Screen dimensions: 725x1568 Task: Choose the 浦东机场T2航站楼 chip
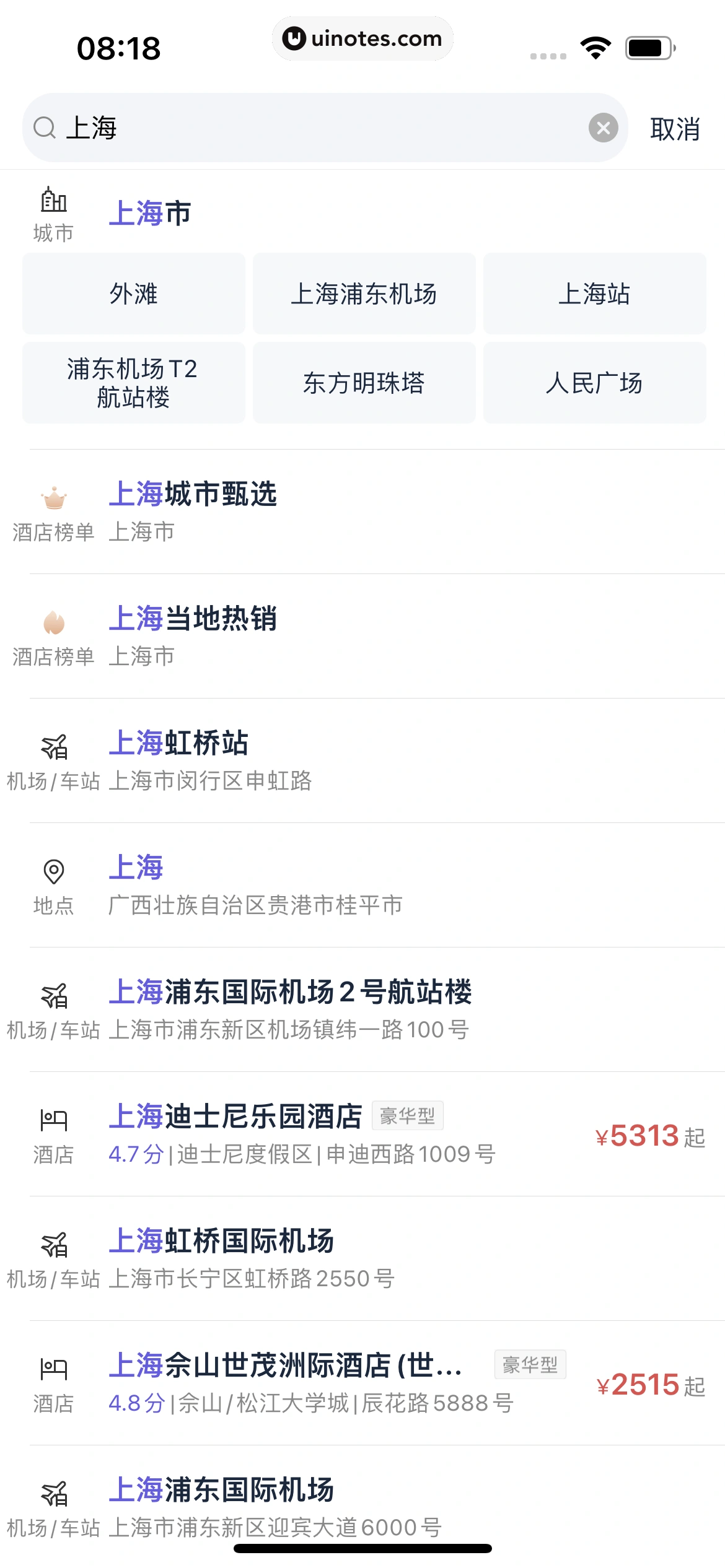(x=134, y=383)
